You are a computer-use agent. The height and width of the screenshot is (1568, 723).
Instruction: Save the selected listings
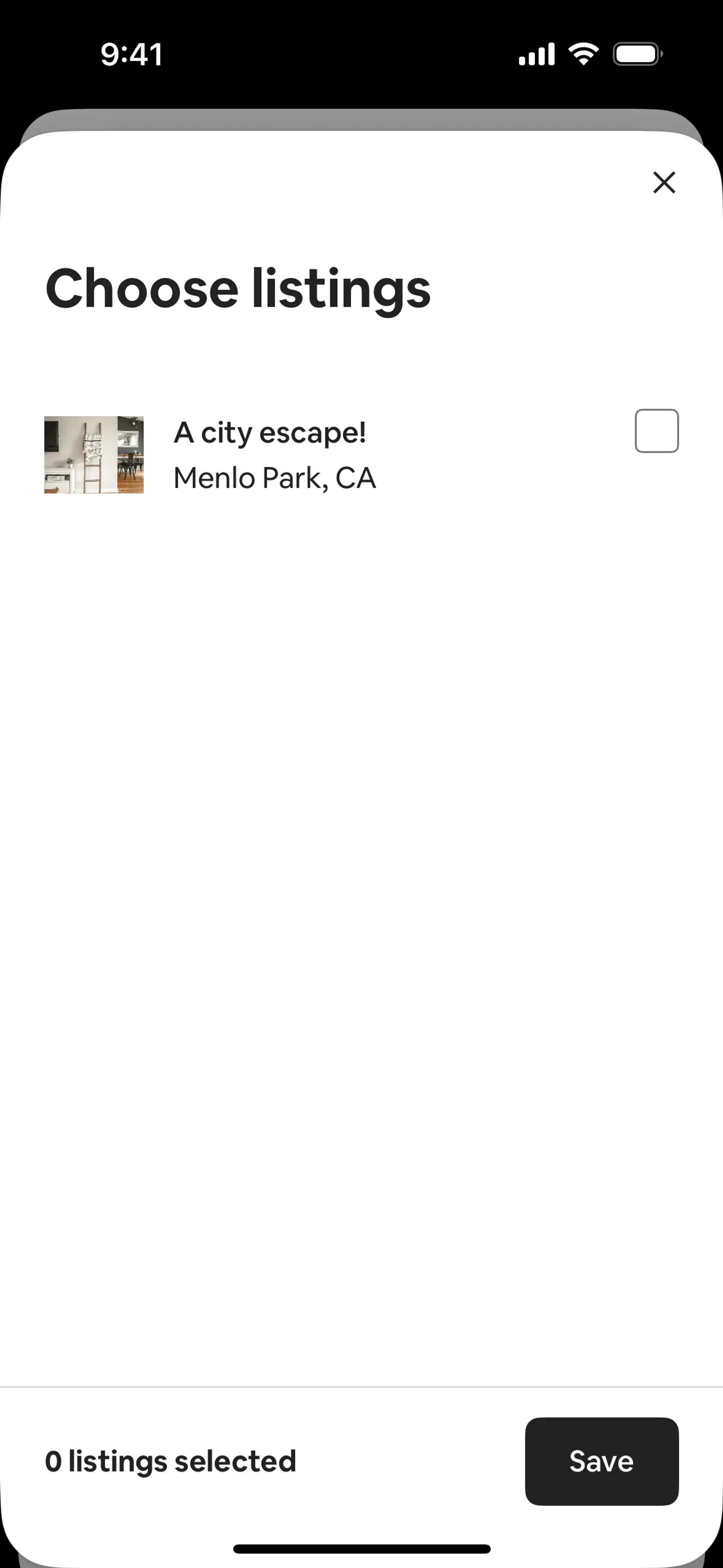601,1461
